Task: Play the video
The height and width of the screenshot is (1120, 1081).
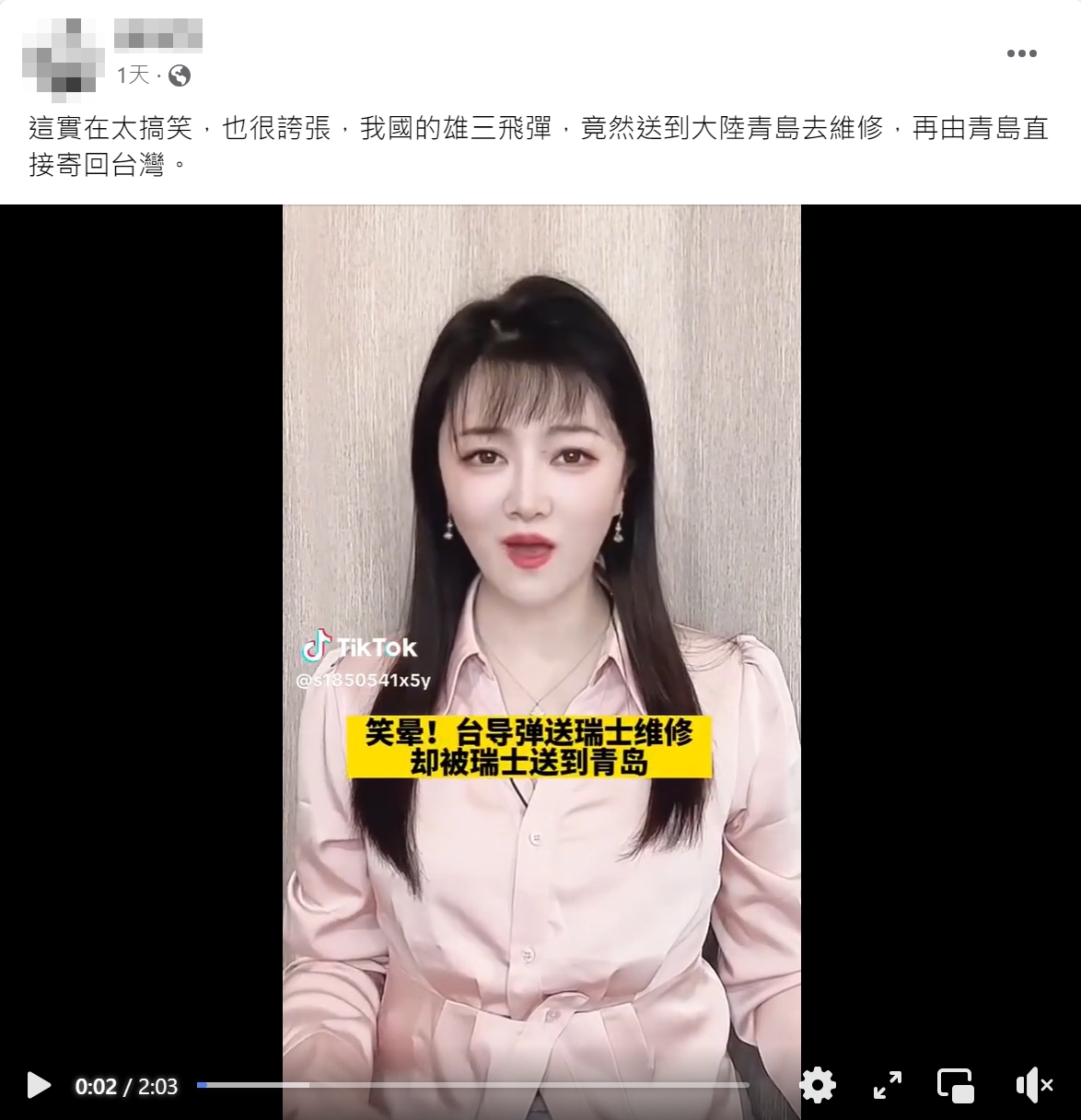Action: (39, 1086)
